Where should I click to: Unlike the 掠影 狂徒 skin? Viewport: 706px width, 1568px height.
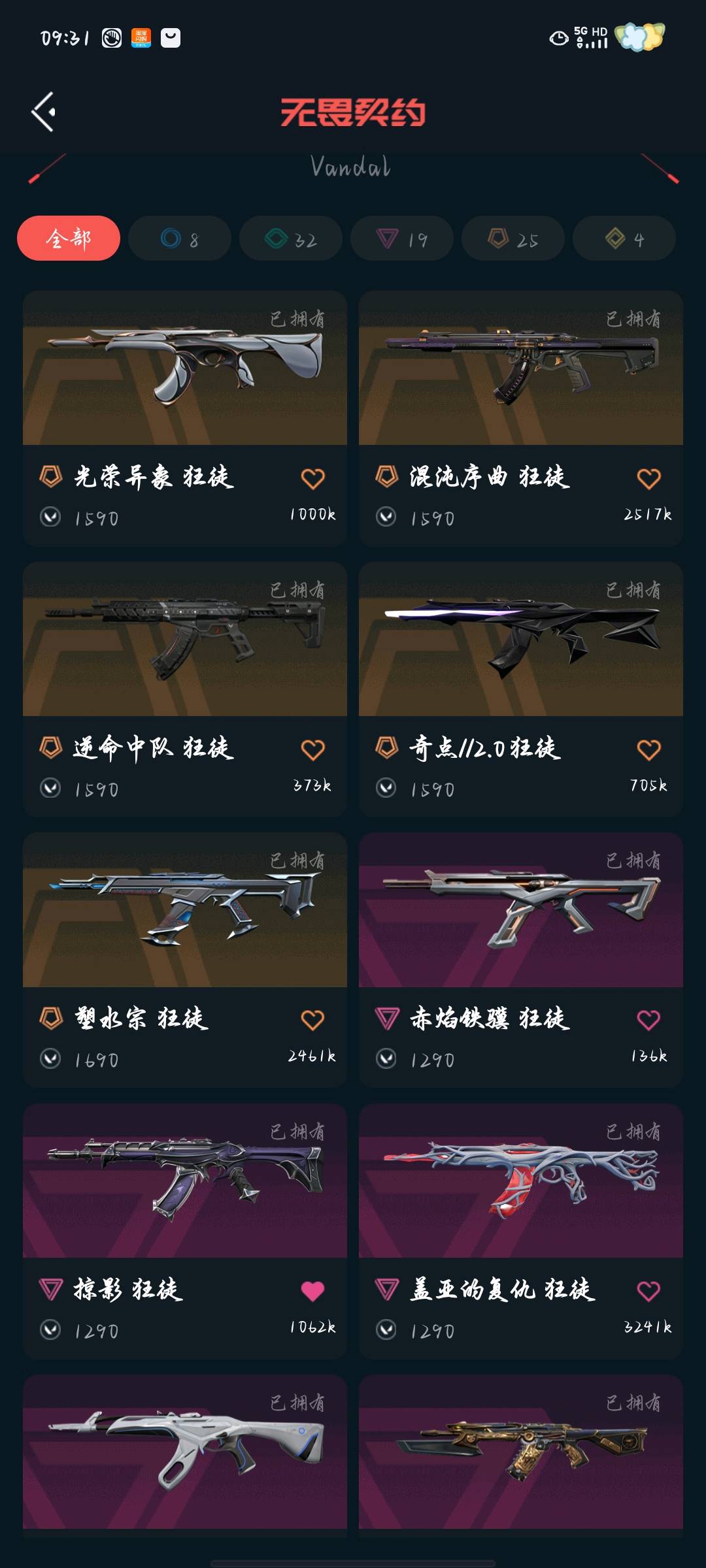(x=312, y=1291)
